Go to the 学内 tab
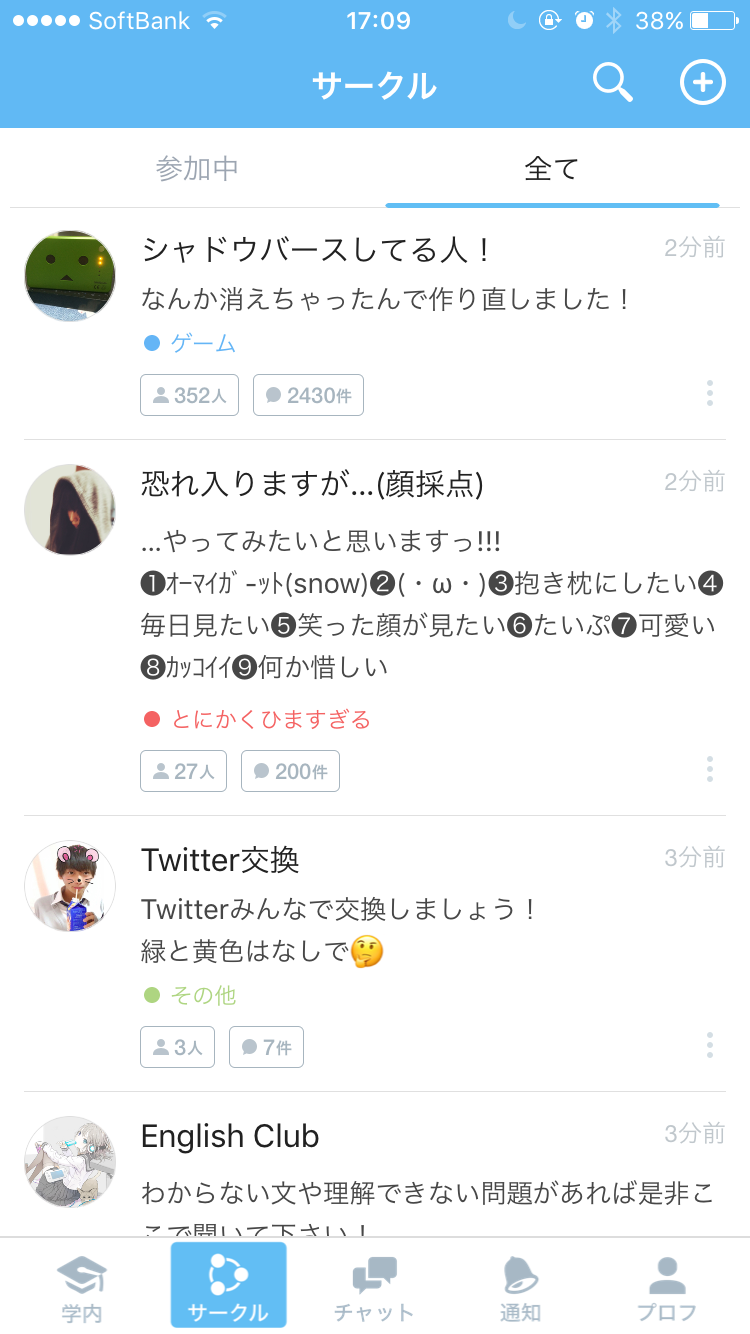This screenshot has height=1334, width=750. click(x=82, y=1288)
